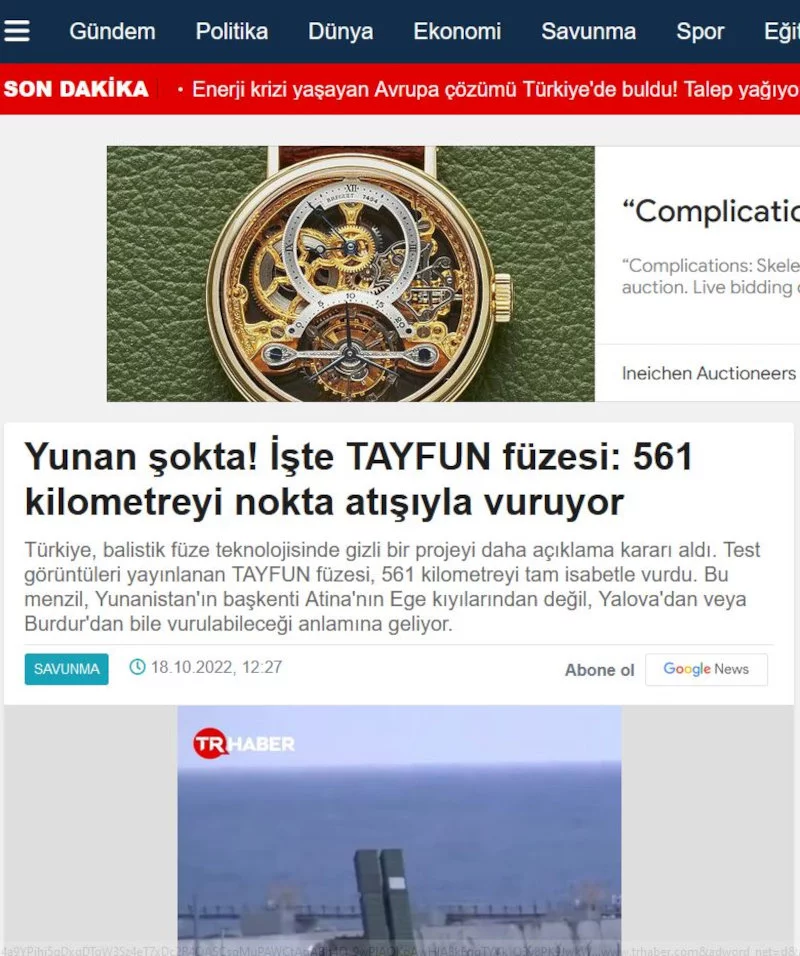The height and width of the screenshot is (956, 800).
Task: Open the Savunma category in navigation bar
Action: click(588, 31)
